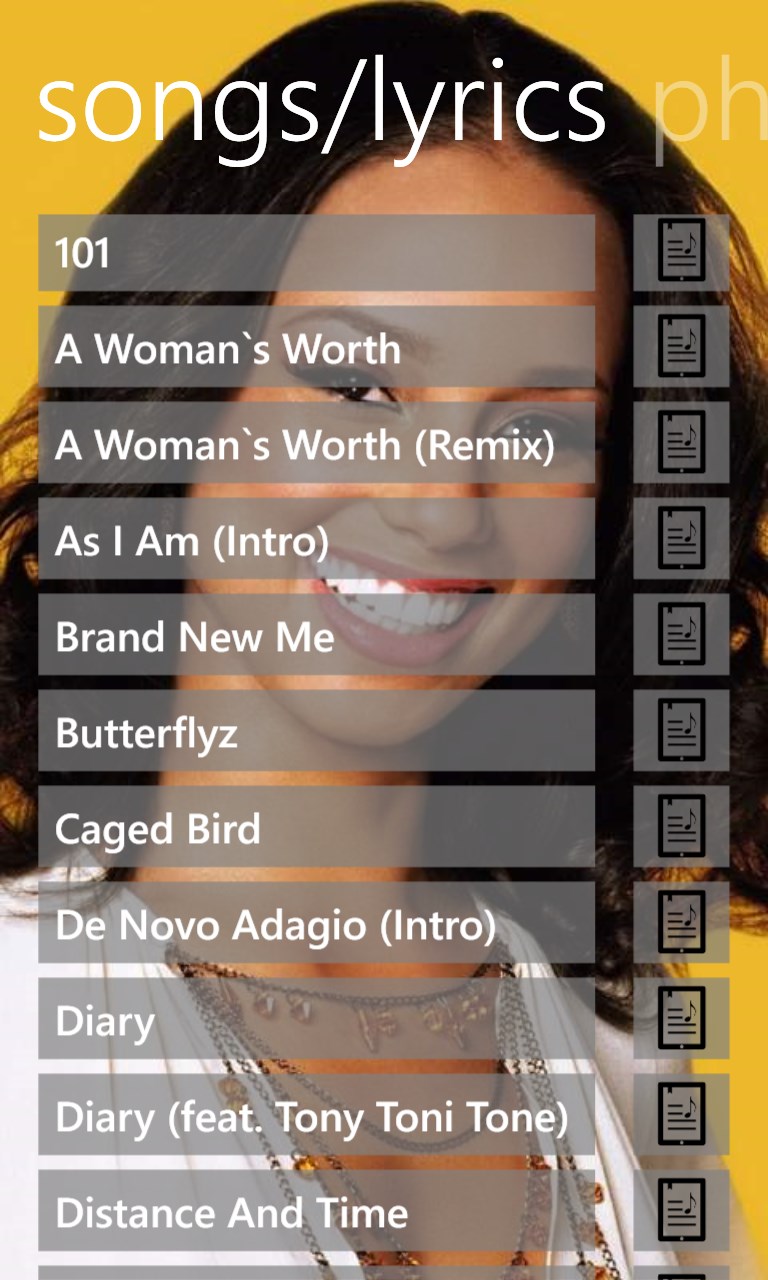Open De Novo Adagio (Intro)
Image resolution: width=768 pixels, height=1280 pixels.
pos(316,925)
